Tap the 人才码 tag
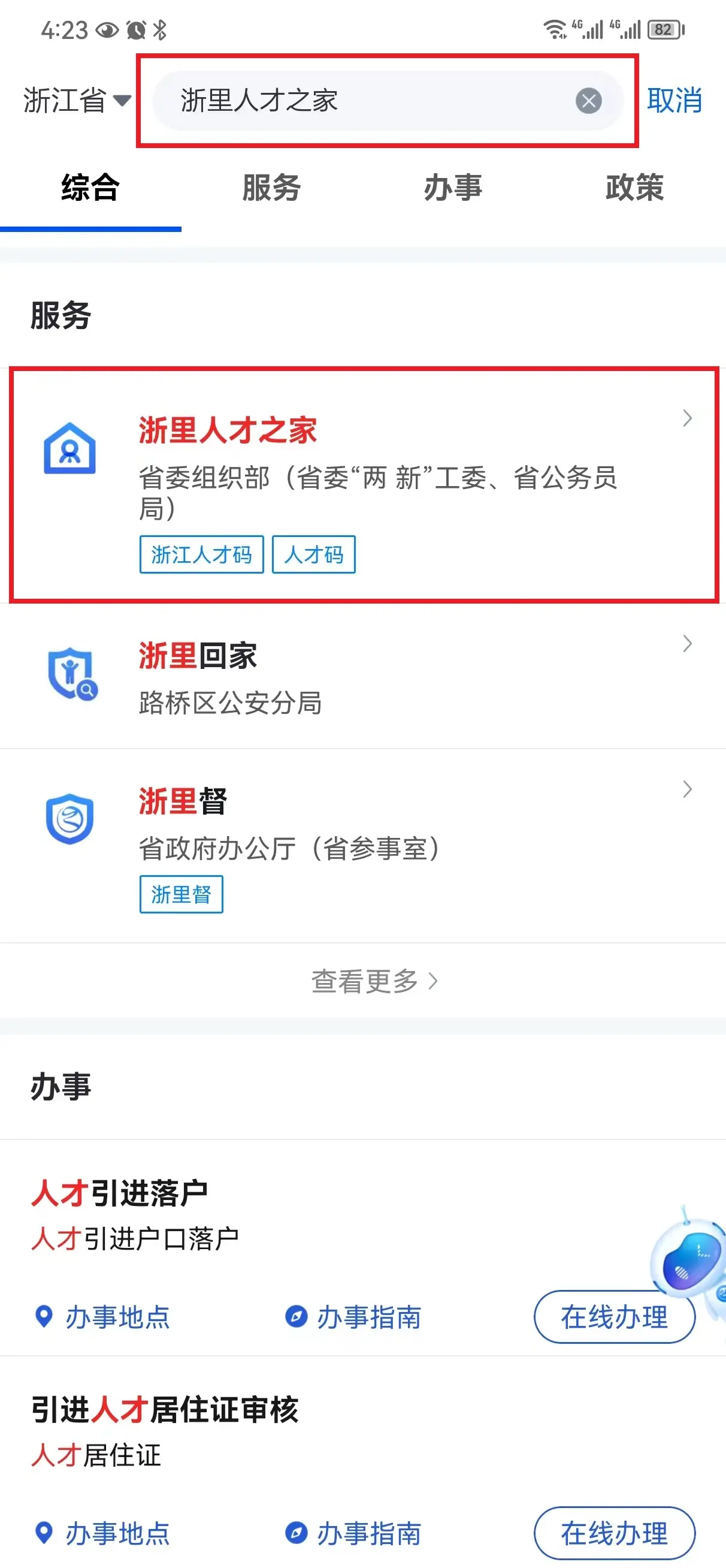726x1568 pixels. (x=313, y=554)
